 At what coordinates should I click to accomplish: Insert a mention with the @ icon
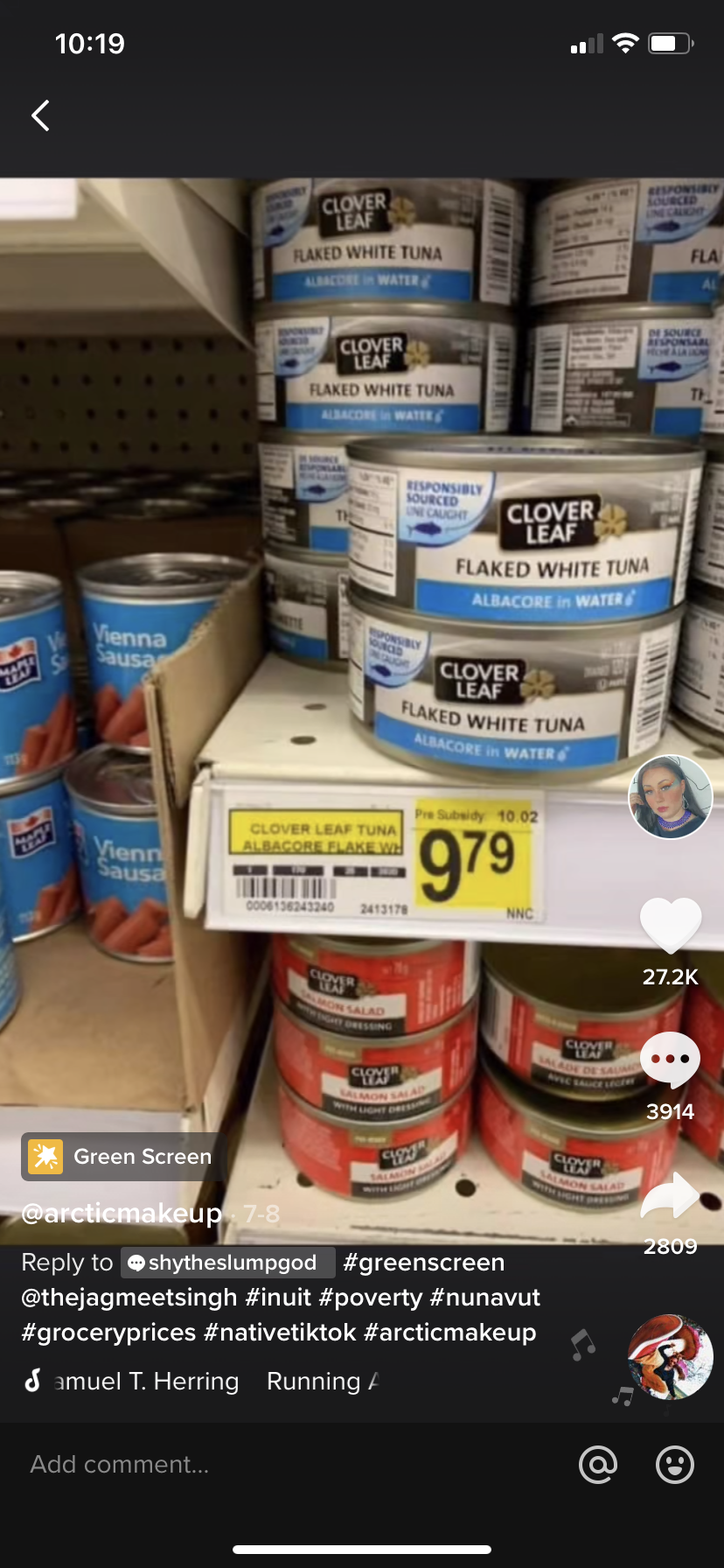(x=598, y=1464)
